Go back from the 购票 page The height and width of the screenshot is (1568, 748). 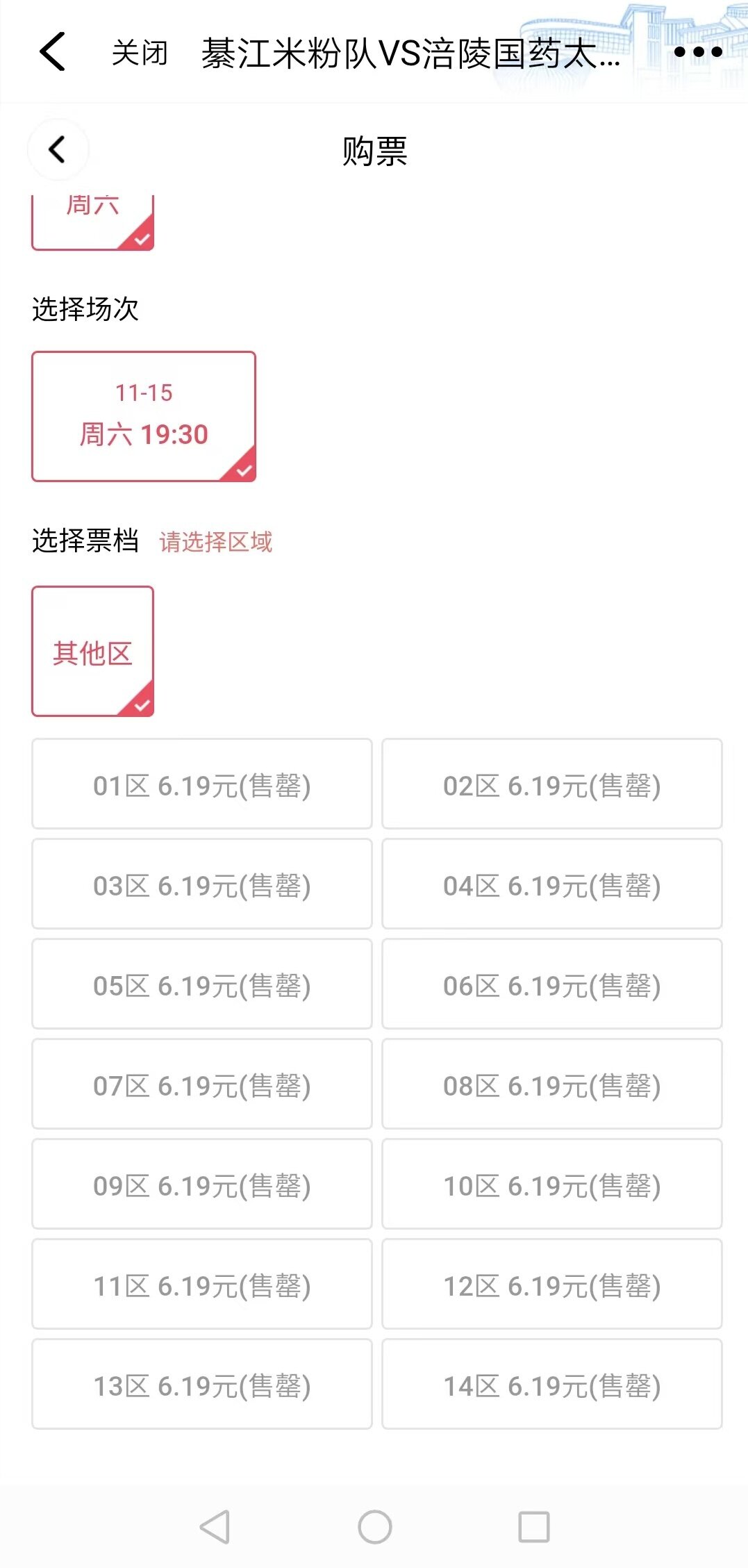(x=58, y=149)
